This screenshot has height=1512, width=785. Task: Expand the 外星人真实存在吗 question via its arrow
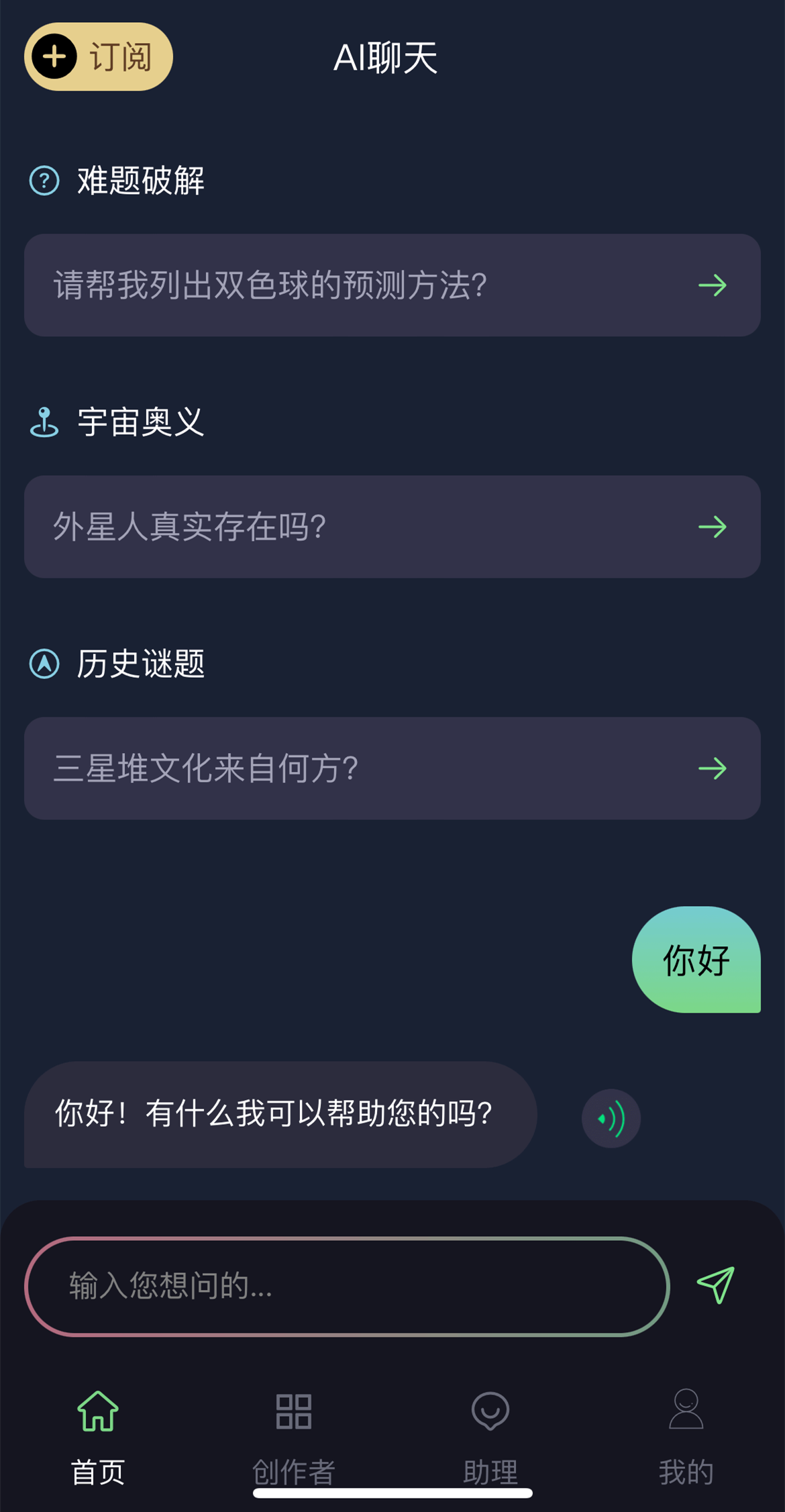coord(713,527)
